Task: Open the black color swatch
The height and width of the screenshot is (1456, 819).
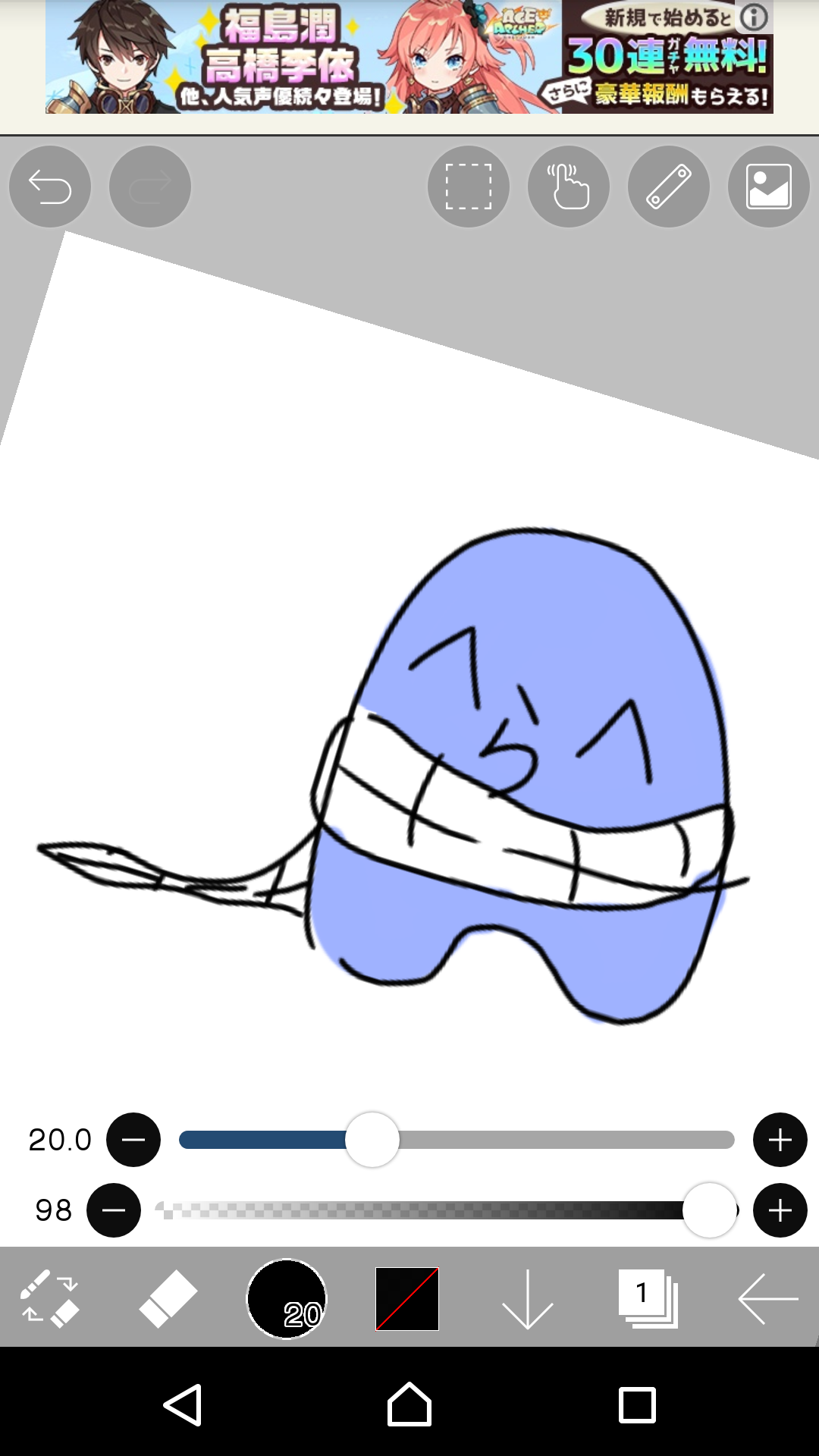Action: [407, 1299]
